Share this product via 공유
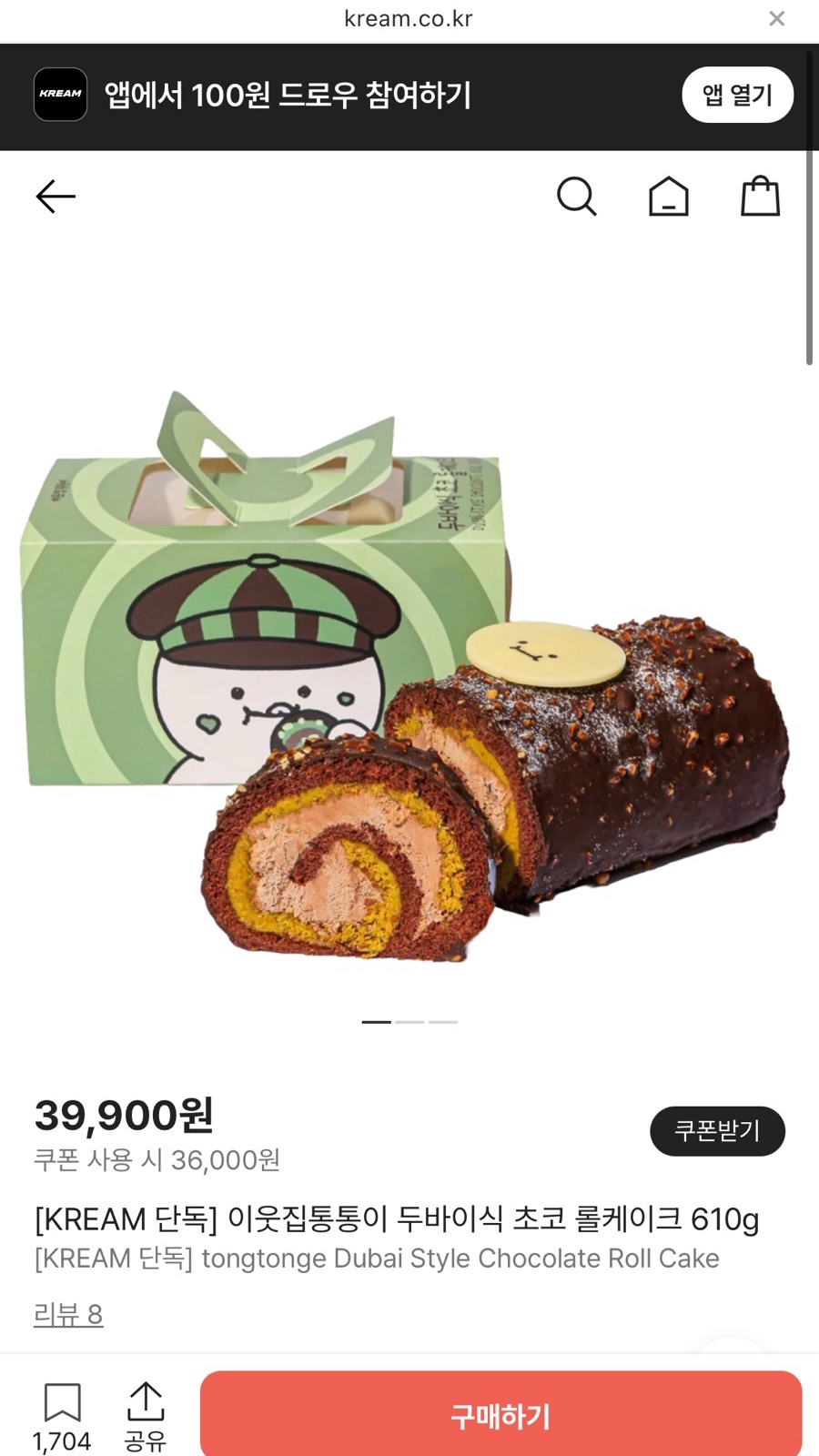Screen dimensions: 819x1456 (146, 1415)
